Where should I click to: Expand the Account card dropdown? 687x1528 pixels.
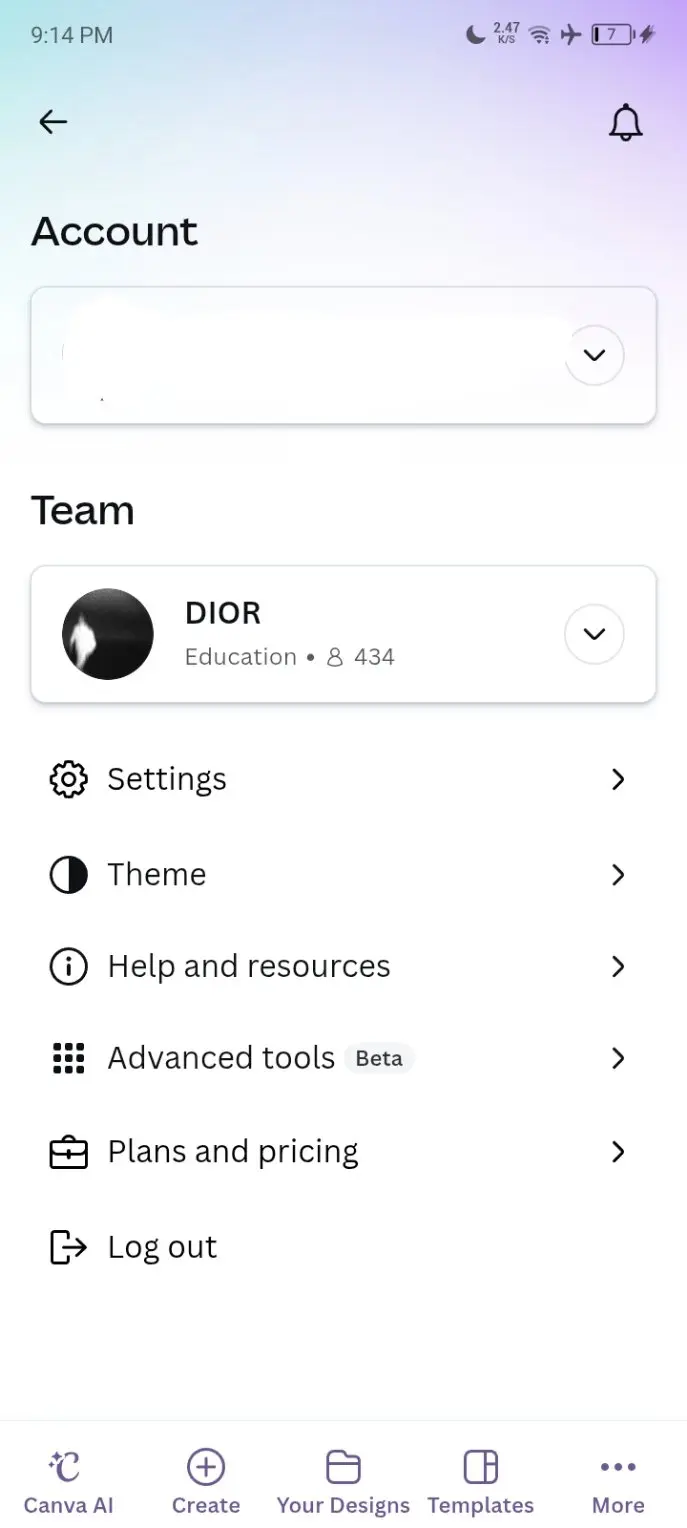[595, 355]
